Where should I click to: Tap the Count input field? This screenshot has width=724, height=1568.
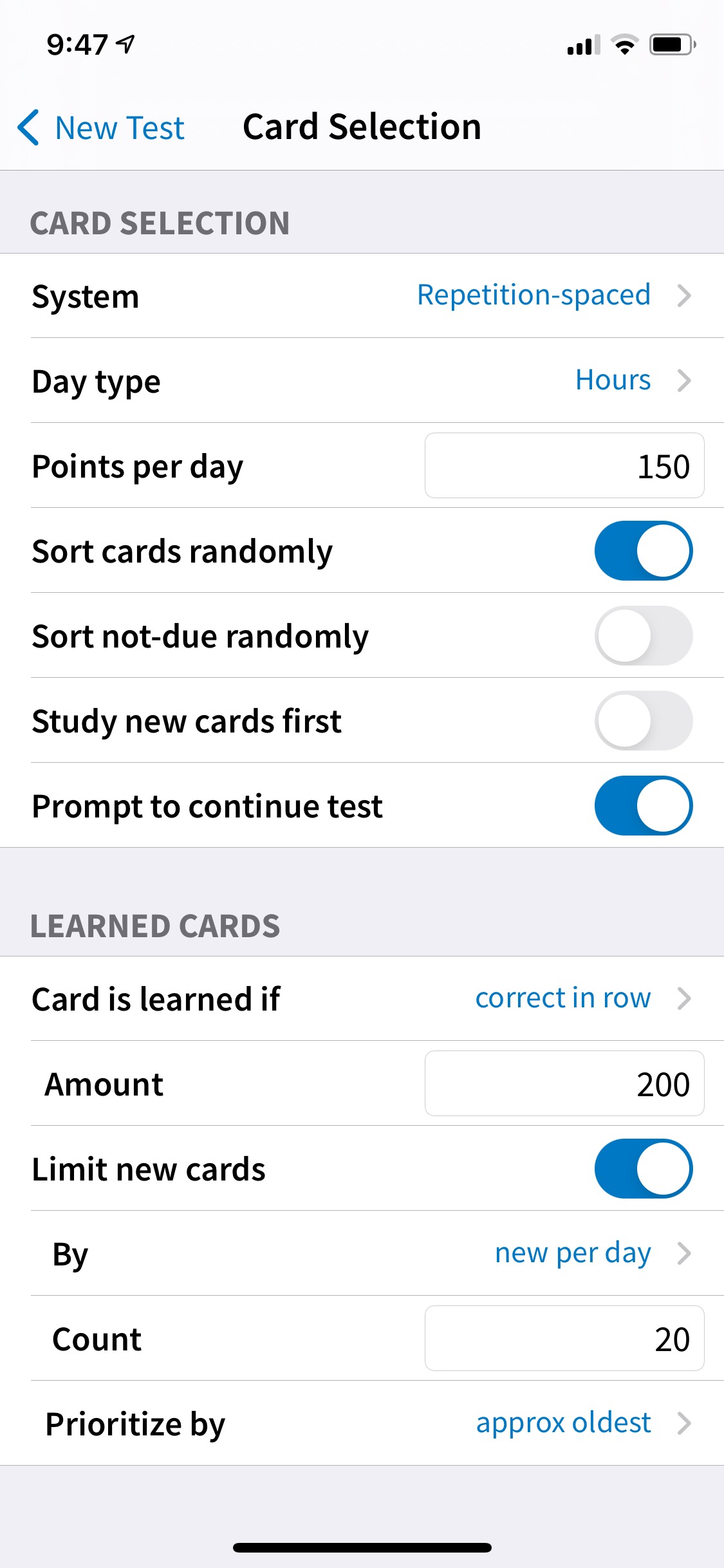564,1339
